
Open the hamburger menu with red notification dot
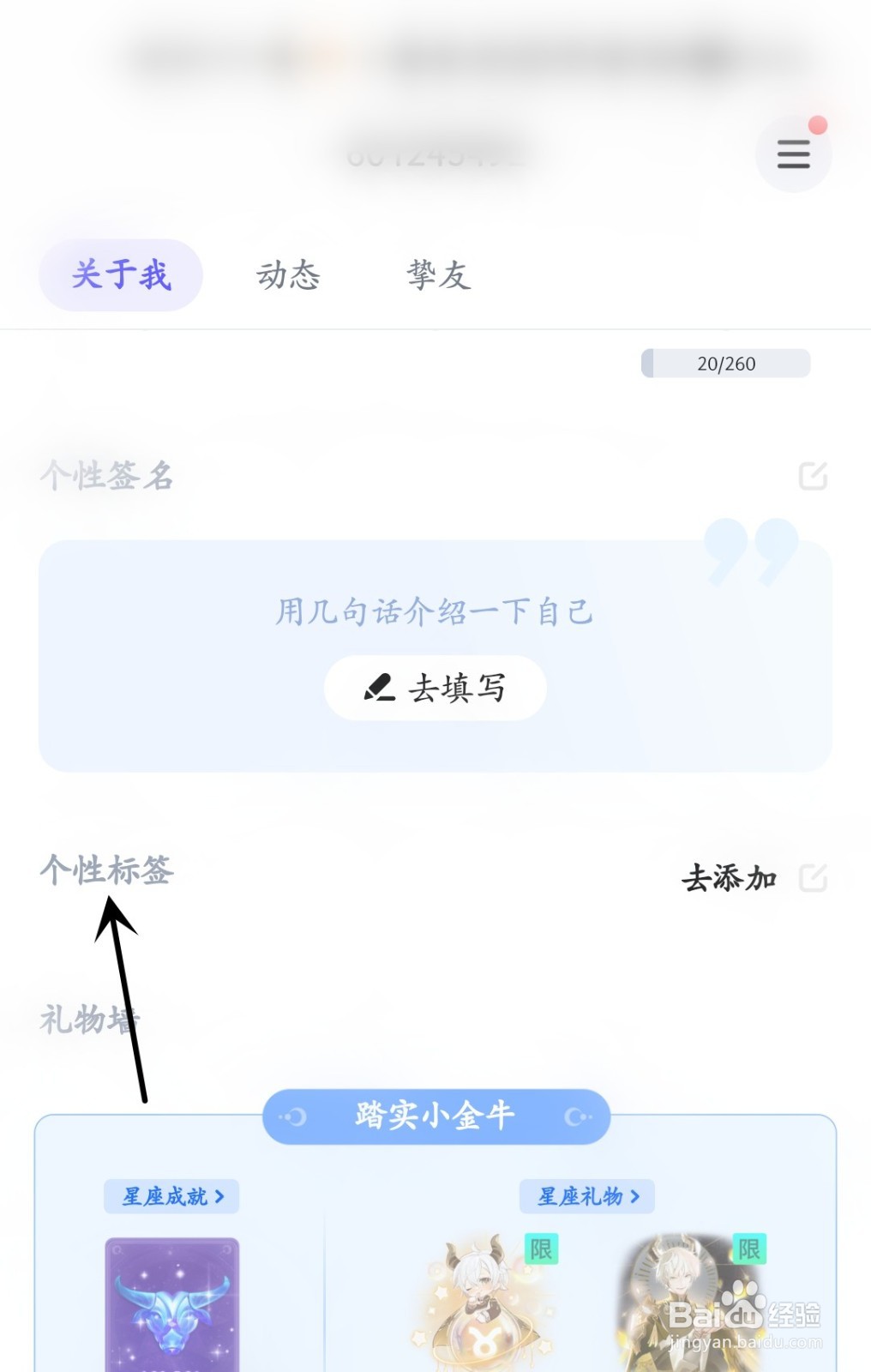(792, 154)
